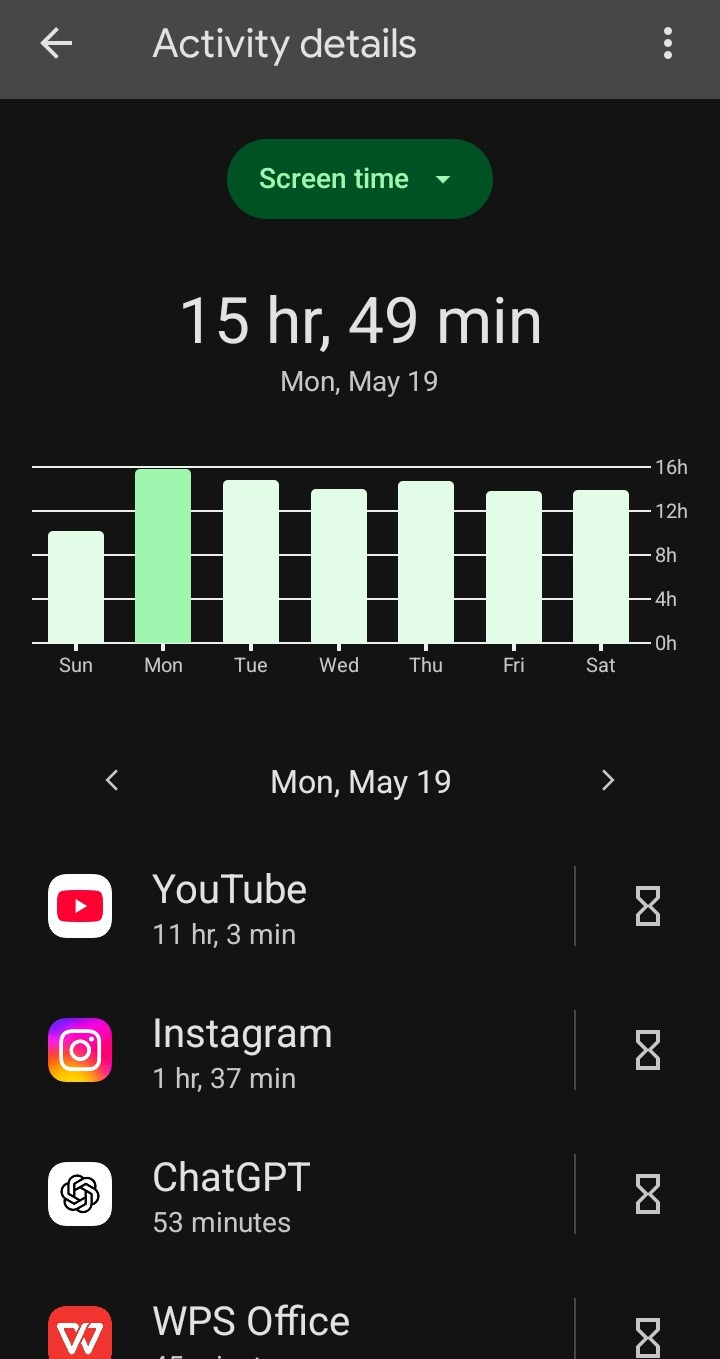Set an app timer for Instagram
Viewport: 720px width, 1359px height.
[x=648, y=1051]
